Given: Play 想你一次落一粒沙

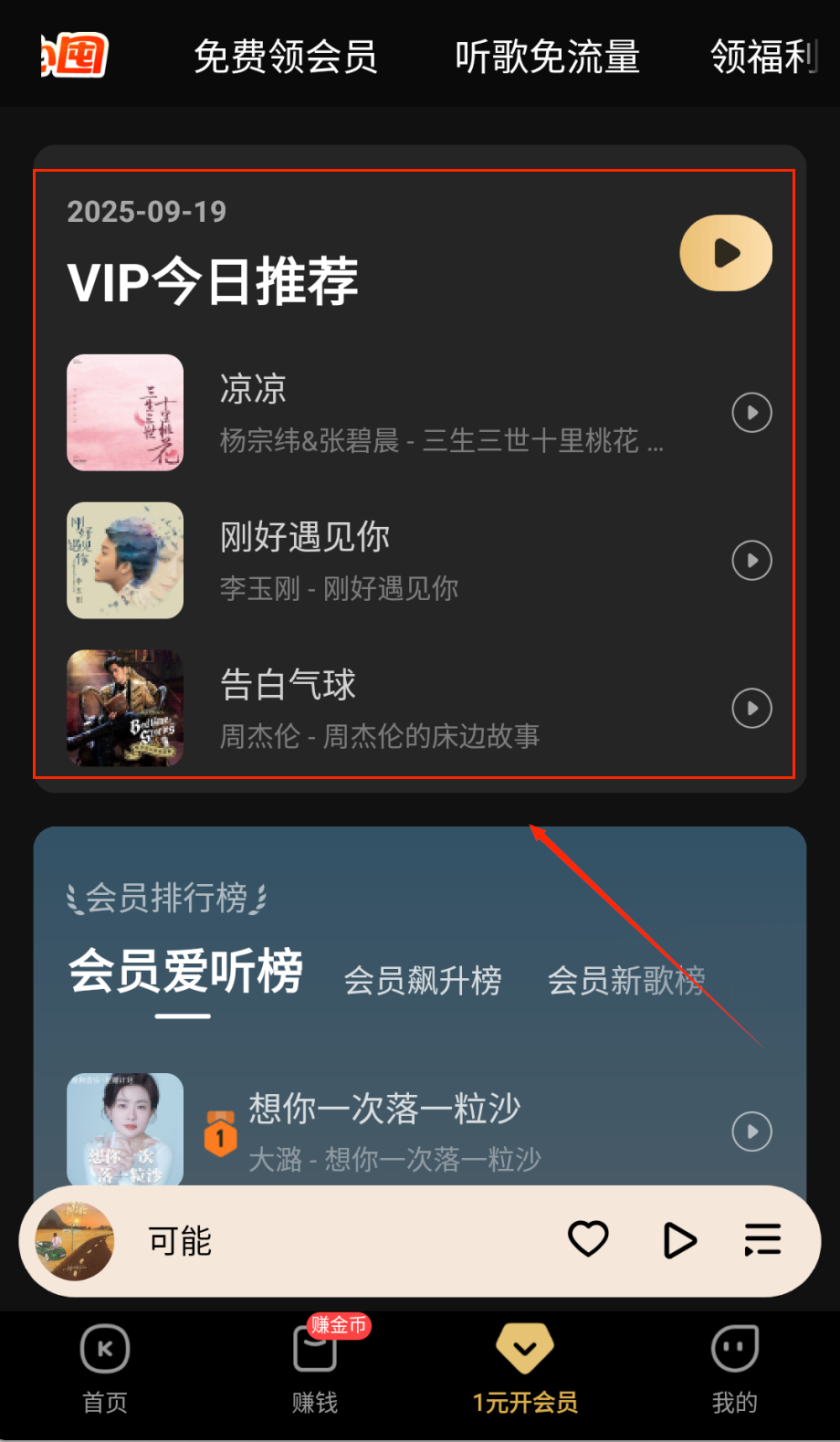Looking at the screenshot, I should click(751, 1132).
